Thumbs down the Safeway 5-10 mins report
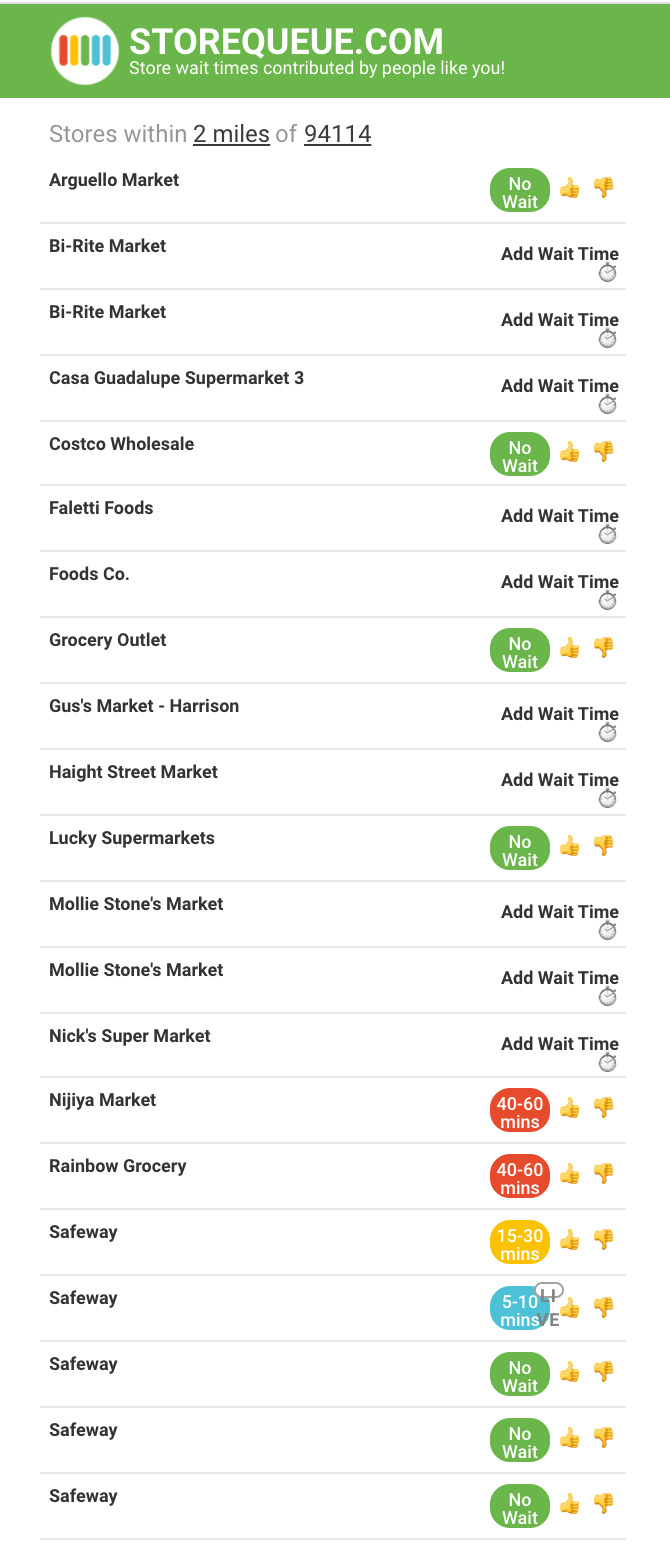The height and width of the screenshot is (1546, 670). tap(603, 1305)
